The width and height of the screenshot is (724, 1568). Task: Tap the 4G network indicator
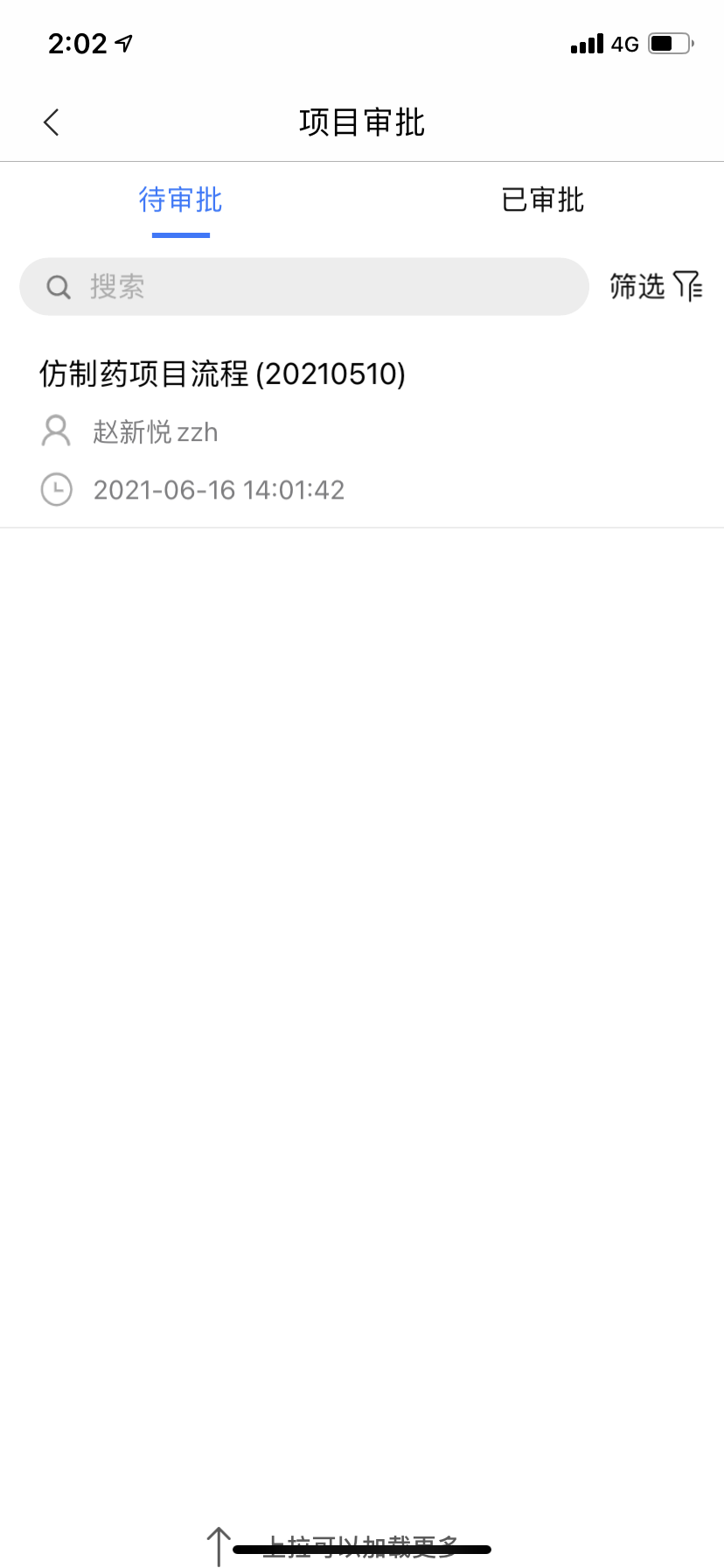626,44
